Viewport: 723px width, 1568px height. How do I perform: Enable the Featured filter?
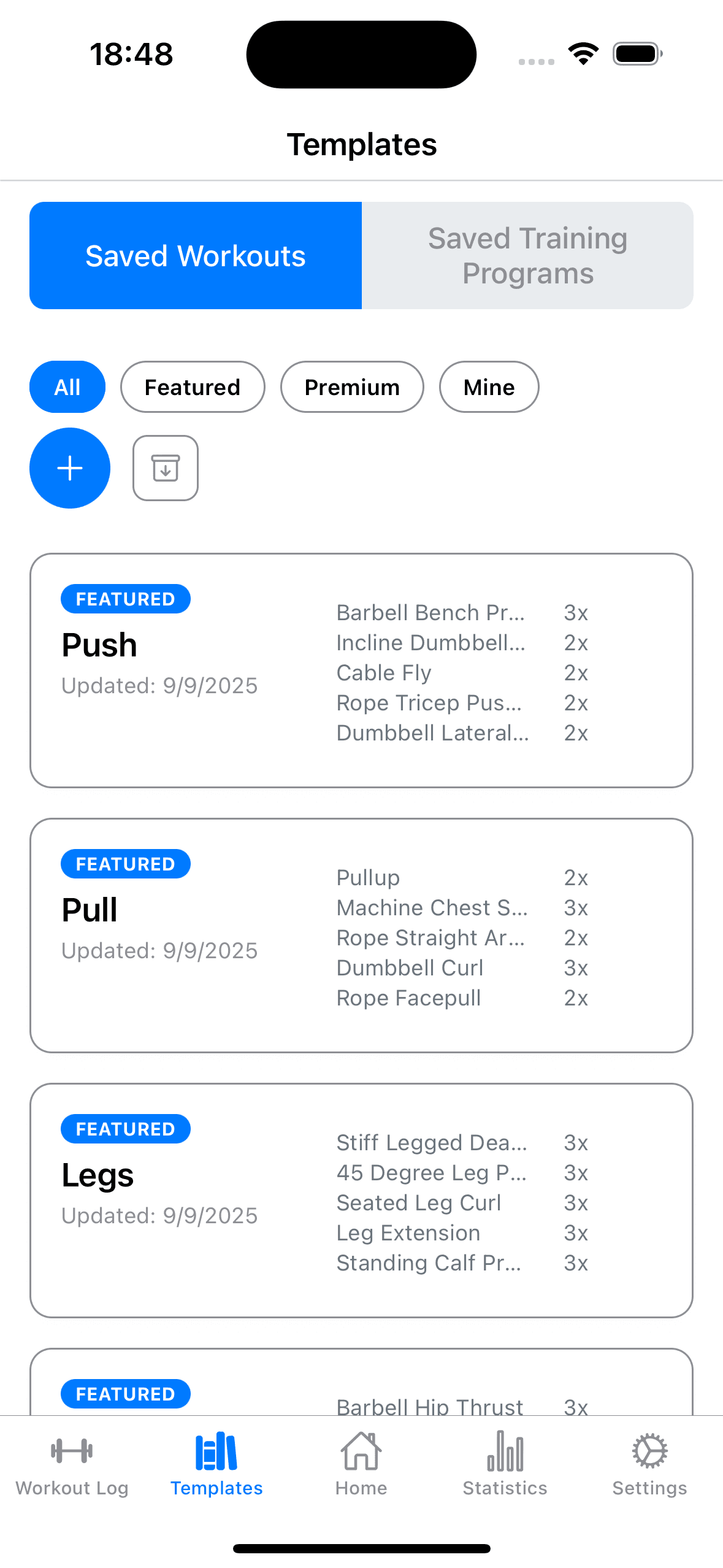192,386
